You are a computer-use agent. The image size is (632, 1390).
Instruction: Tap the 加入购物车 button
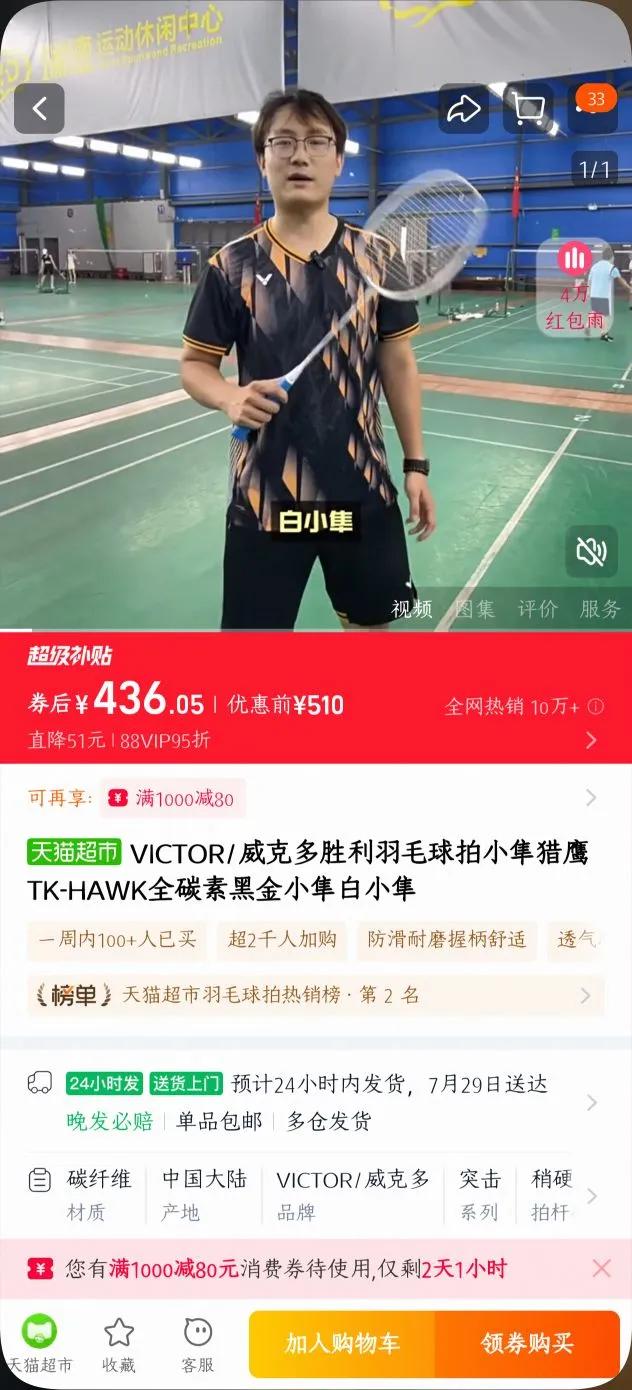(x=342, y=1344)
